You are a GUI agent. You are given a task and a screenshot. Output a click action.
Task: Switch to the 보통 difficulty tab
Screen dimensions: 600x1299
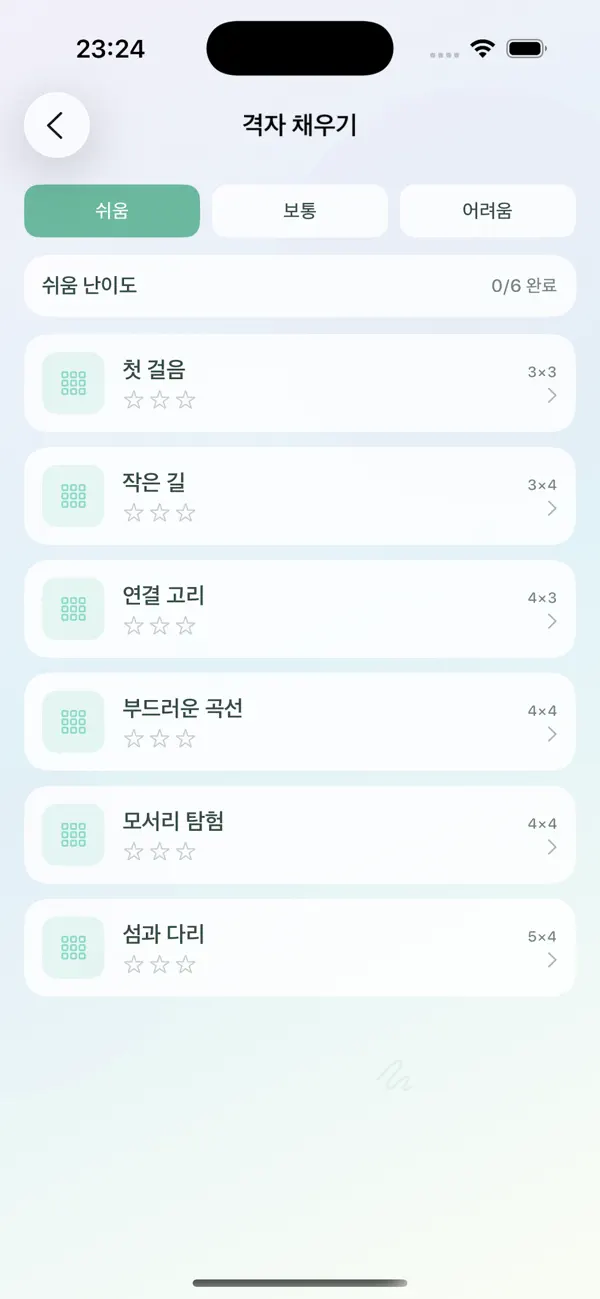pyautogui.click(x=300, y=211)
